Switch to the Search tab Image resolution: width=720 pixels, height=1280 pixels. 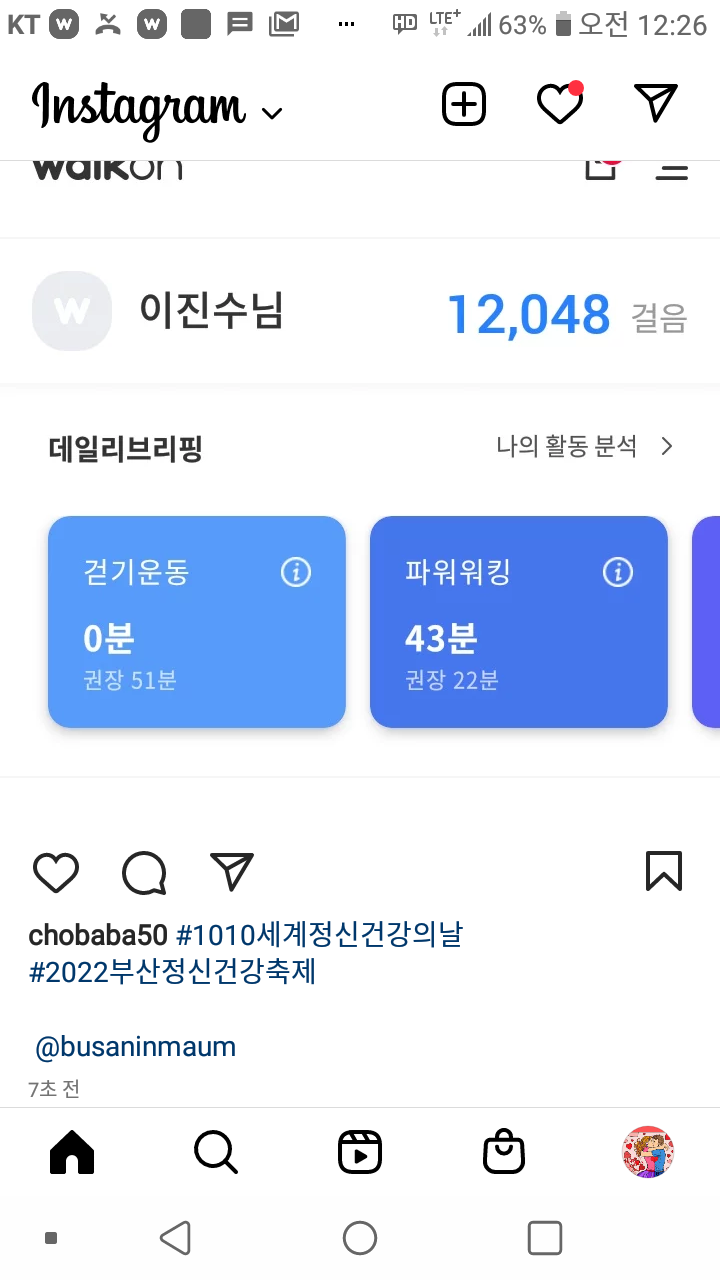[x=216, y=1152]
